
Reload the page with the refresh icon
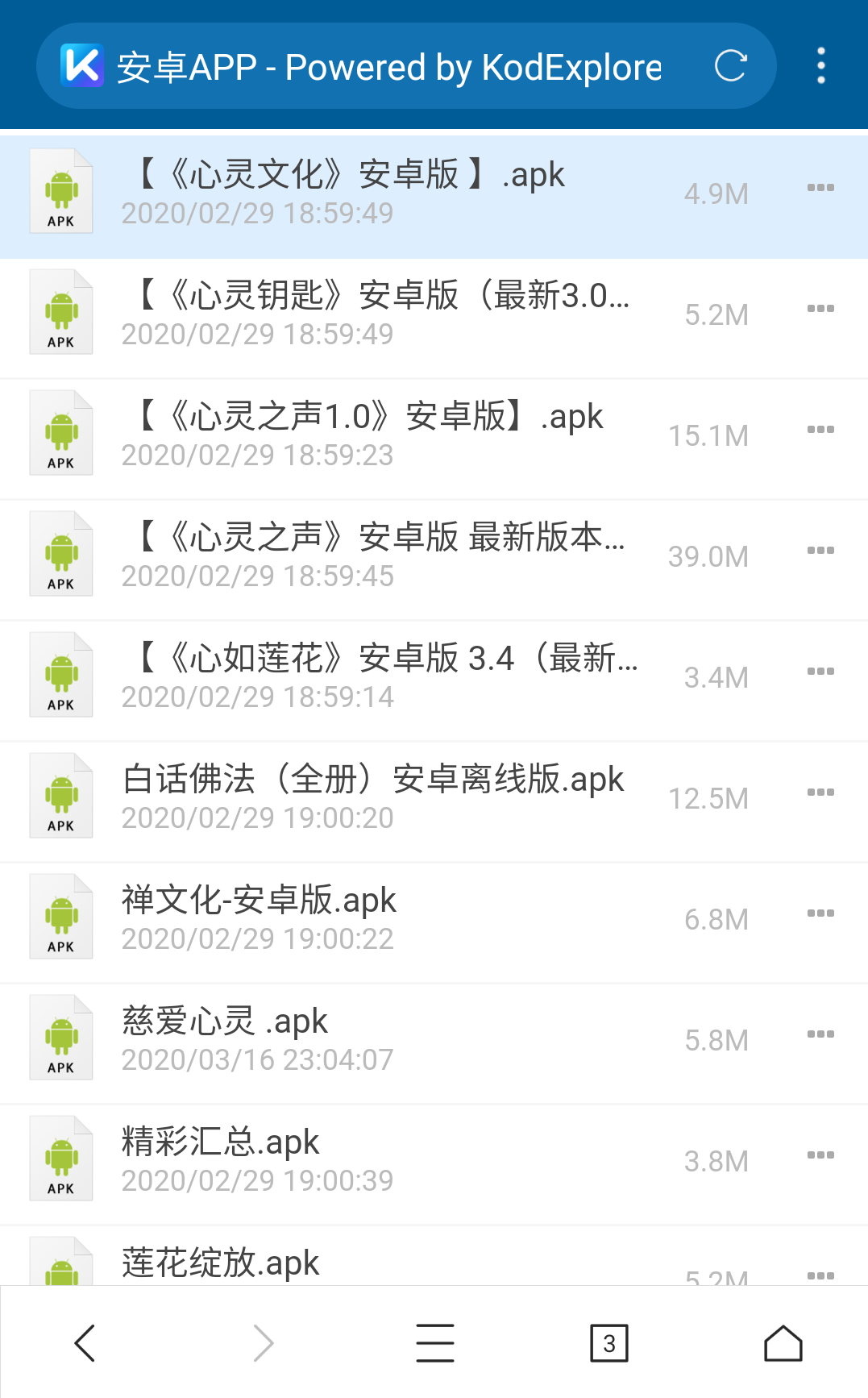(x=731, y=66)
